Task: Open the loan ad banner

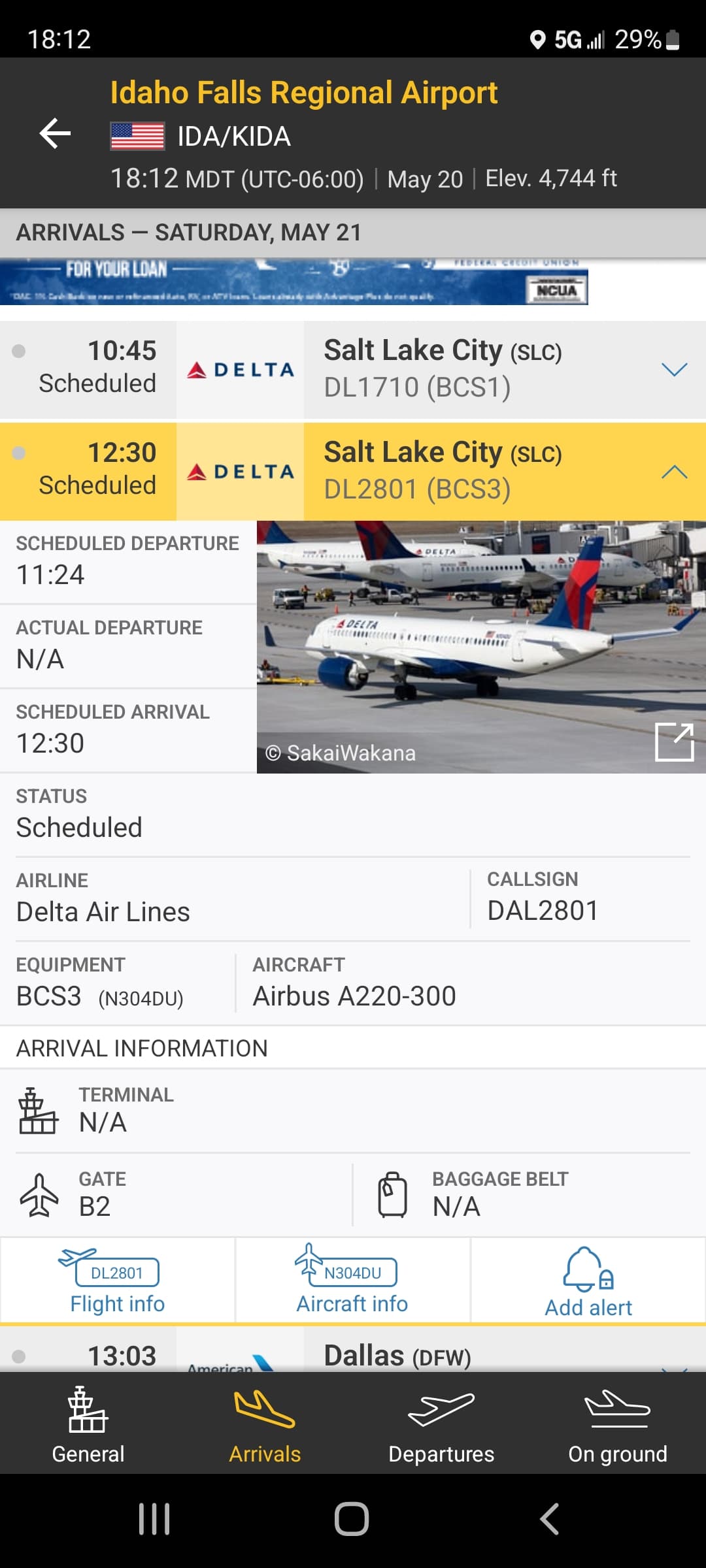Action: coord(294,282)
